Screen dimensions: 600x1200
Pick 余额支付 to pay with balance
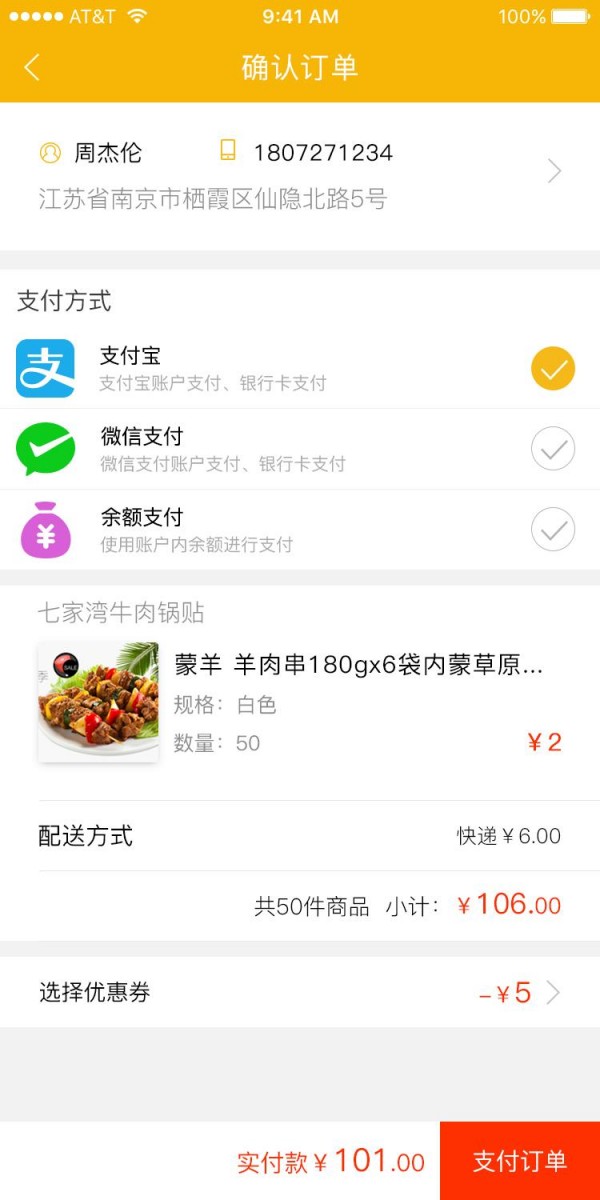(552, 529)
